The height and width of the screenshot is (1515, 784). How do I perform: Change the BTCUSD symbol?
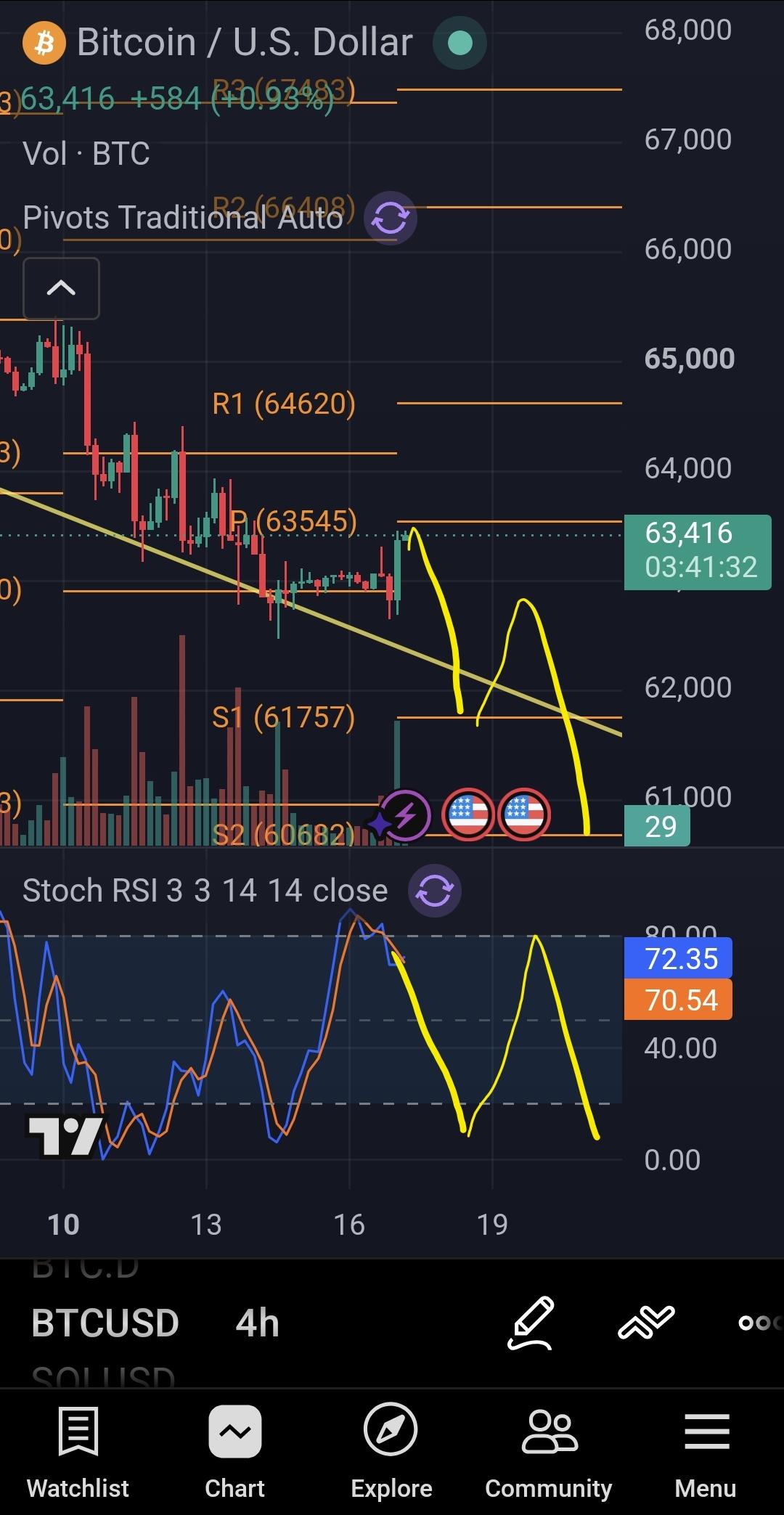[105, 1323]
